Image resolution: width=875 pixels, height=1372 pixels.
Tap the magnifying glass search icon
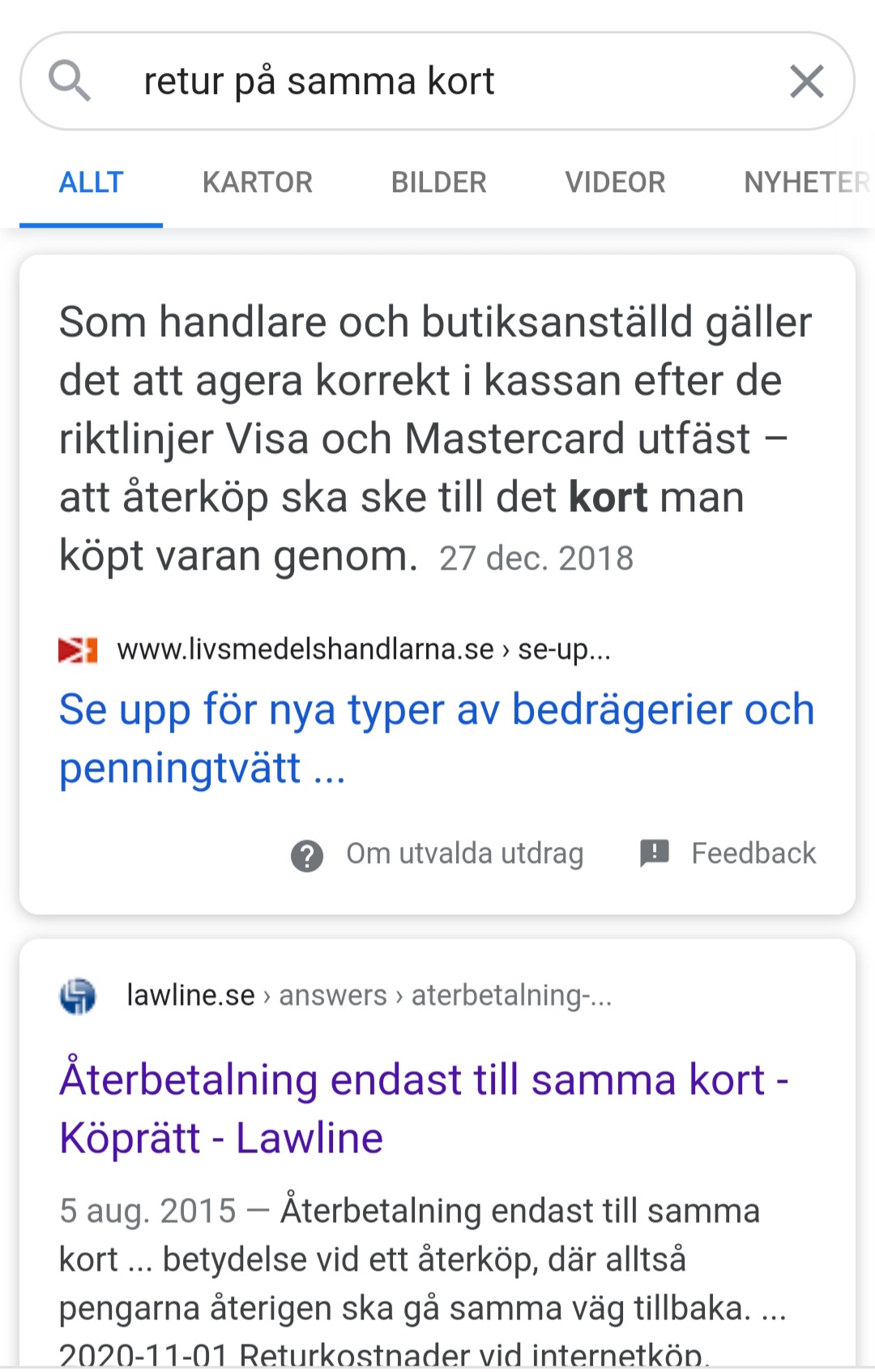[x=70, y=81]
